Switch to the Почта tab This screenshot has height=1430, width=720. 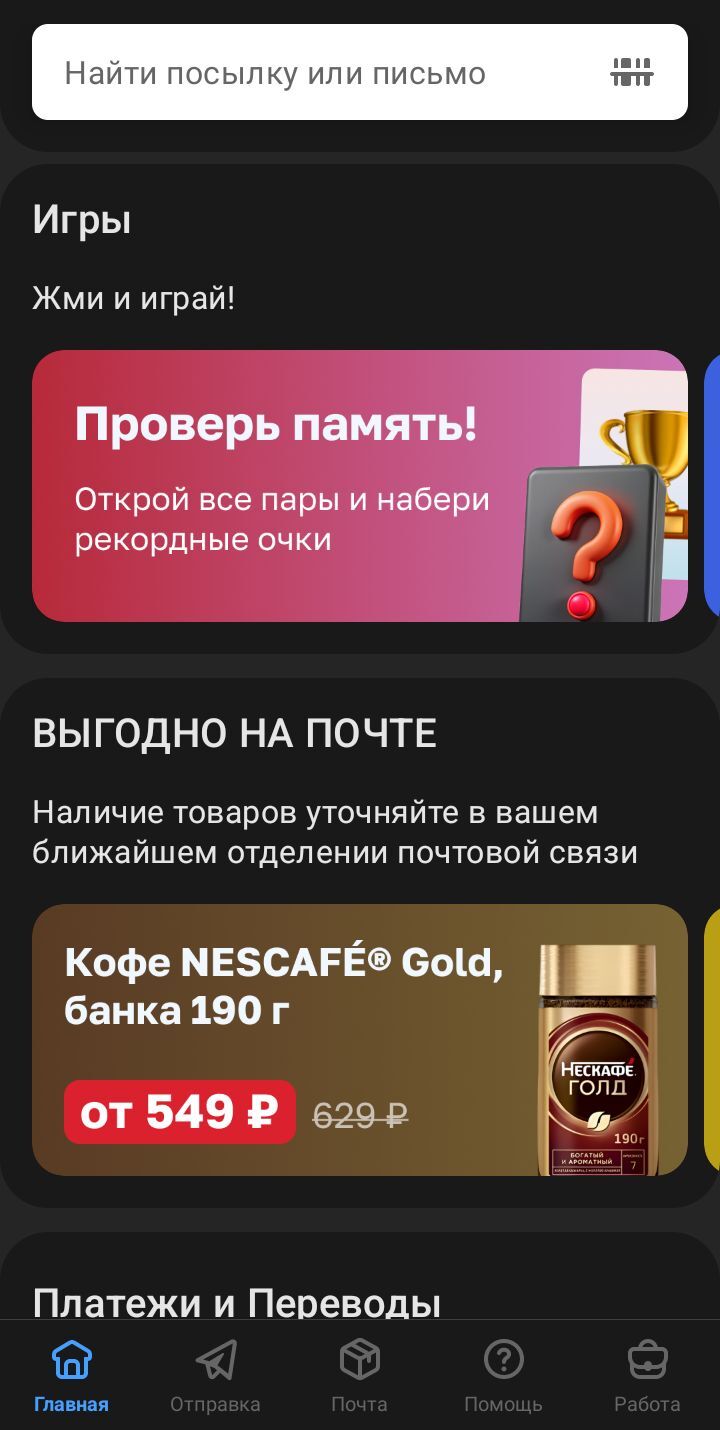[359, 1377]
